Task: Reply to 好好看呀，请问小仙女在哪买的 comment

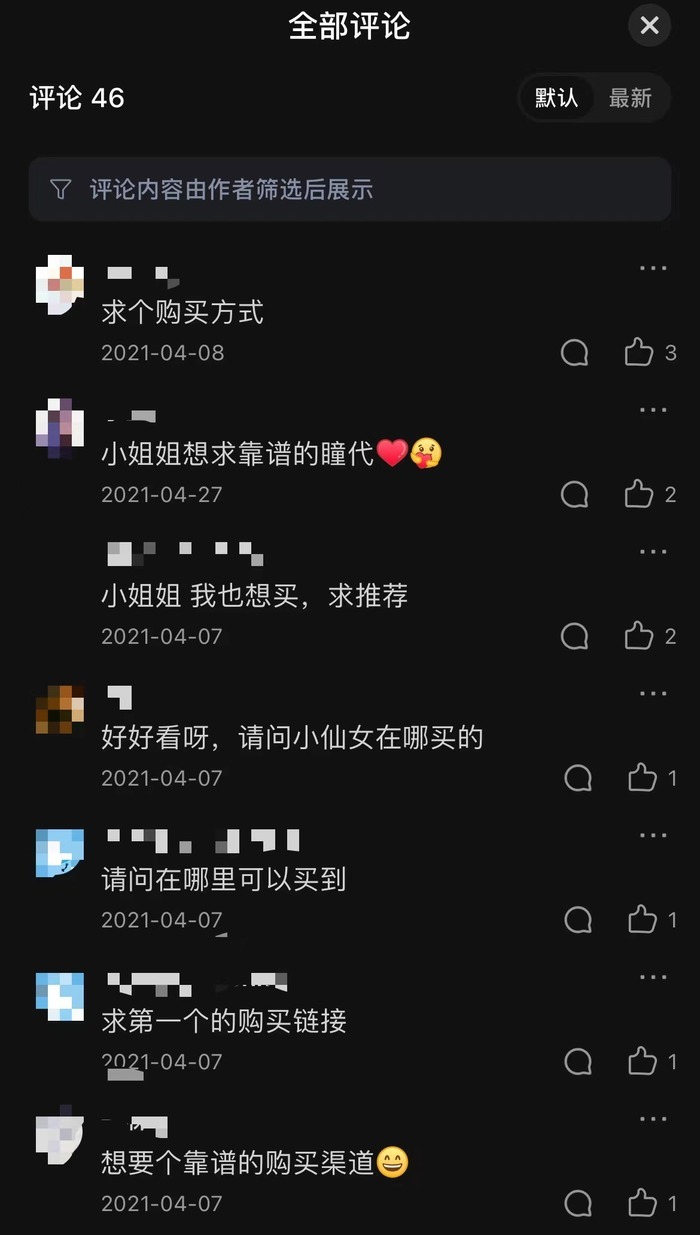Action: tap(578, 778)
